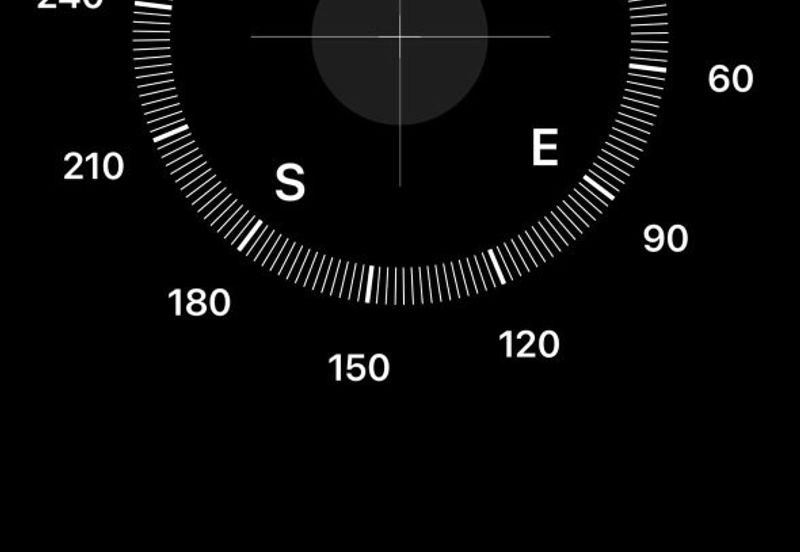Tap the compass dial to lock bearing
This screenshot has height=552, width=800.
(x=400, y=150)
